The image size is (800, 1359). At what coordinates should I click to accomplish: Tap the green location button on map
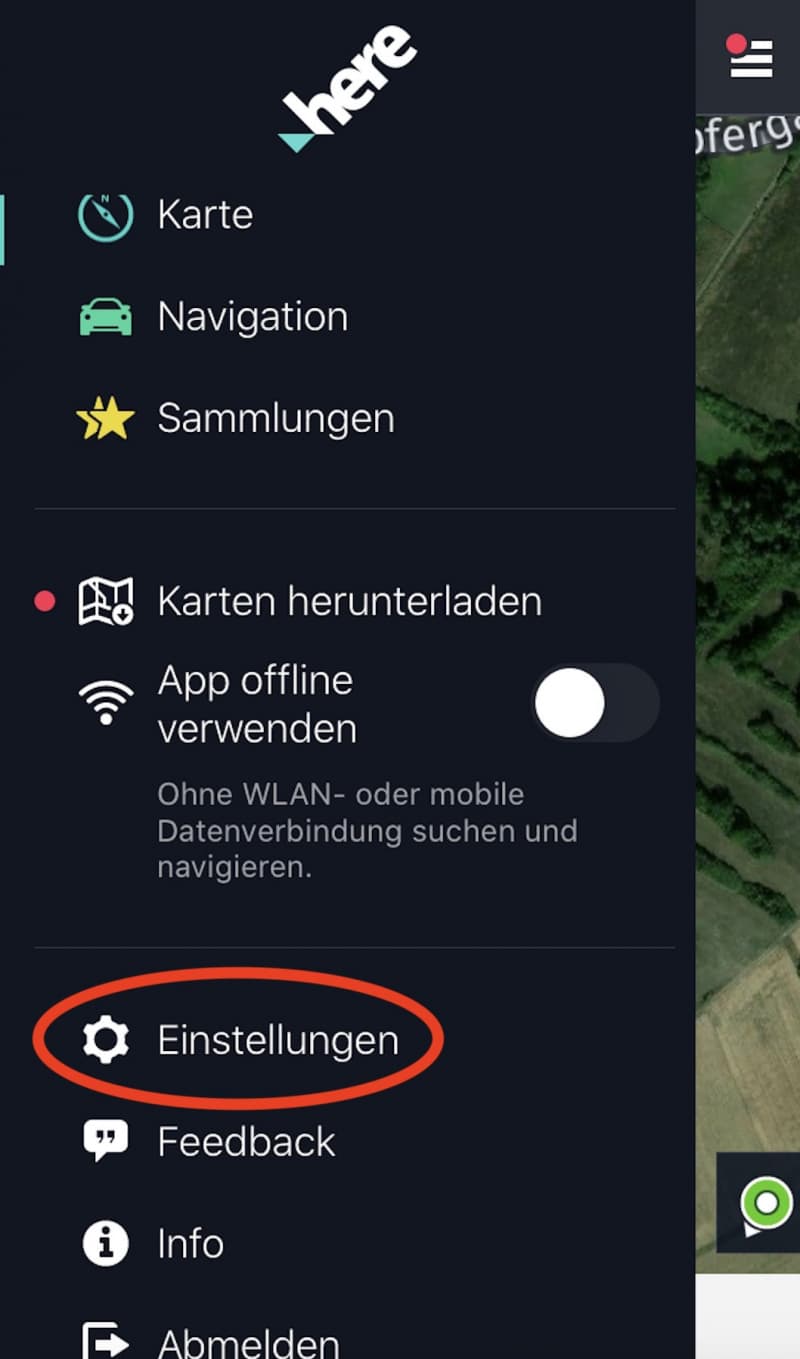(x=765, y=1203)
